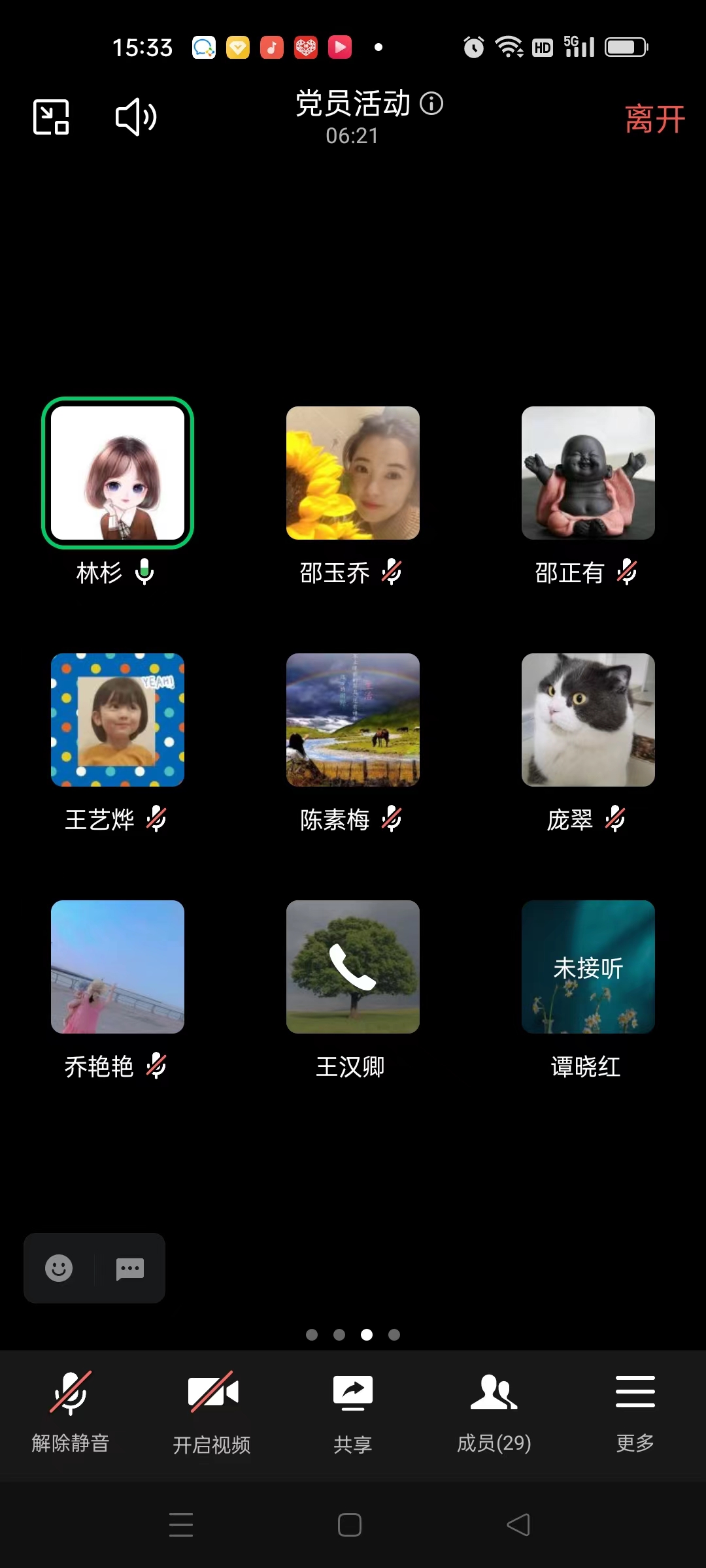The image size is (706, 1568).
Task: Select 邵玉乔's participant tile
Action: coord(353,473)
